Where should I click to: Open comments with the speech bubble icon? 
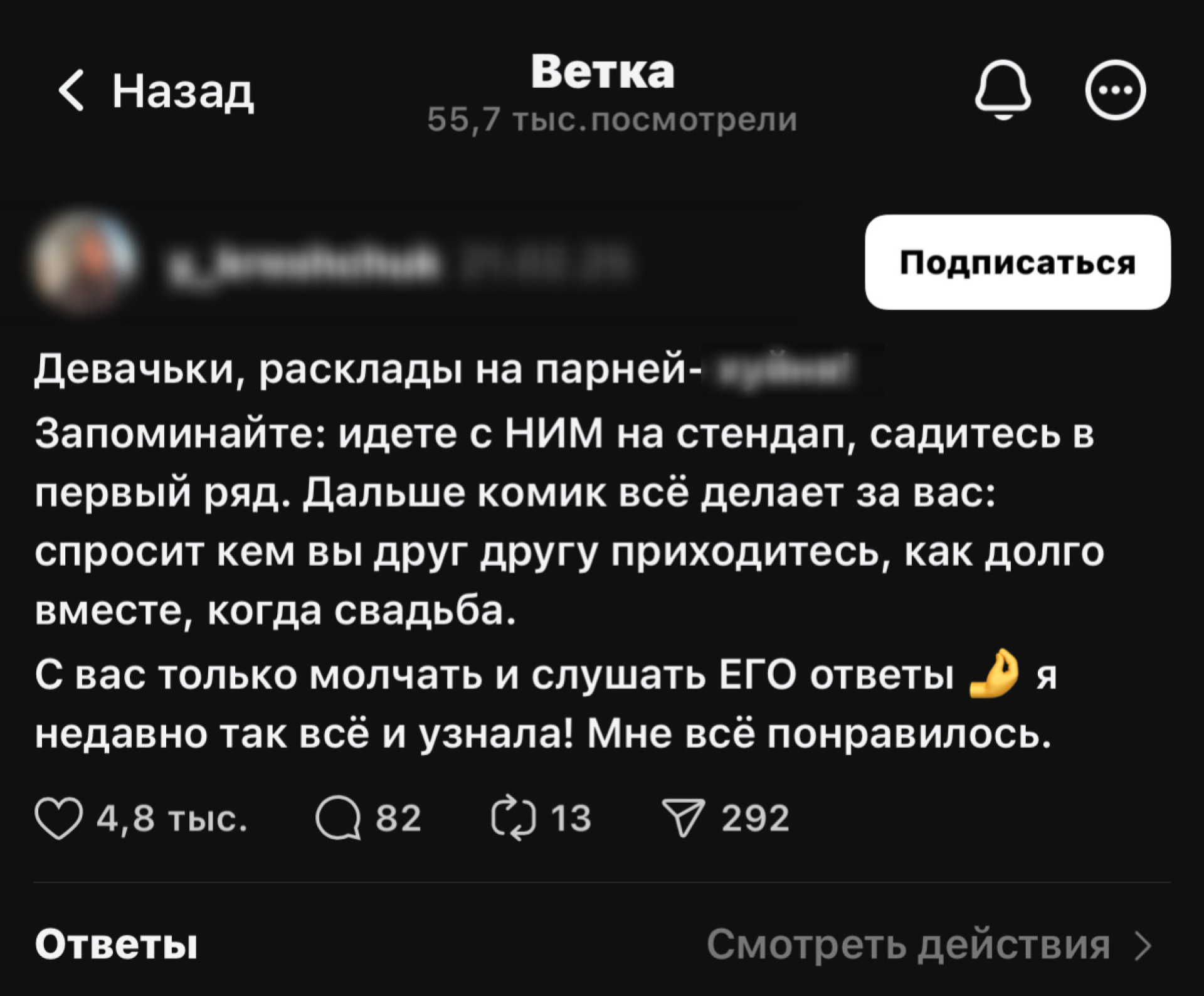pyautogui.click(x=339, y=819)
